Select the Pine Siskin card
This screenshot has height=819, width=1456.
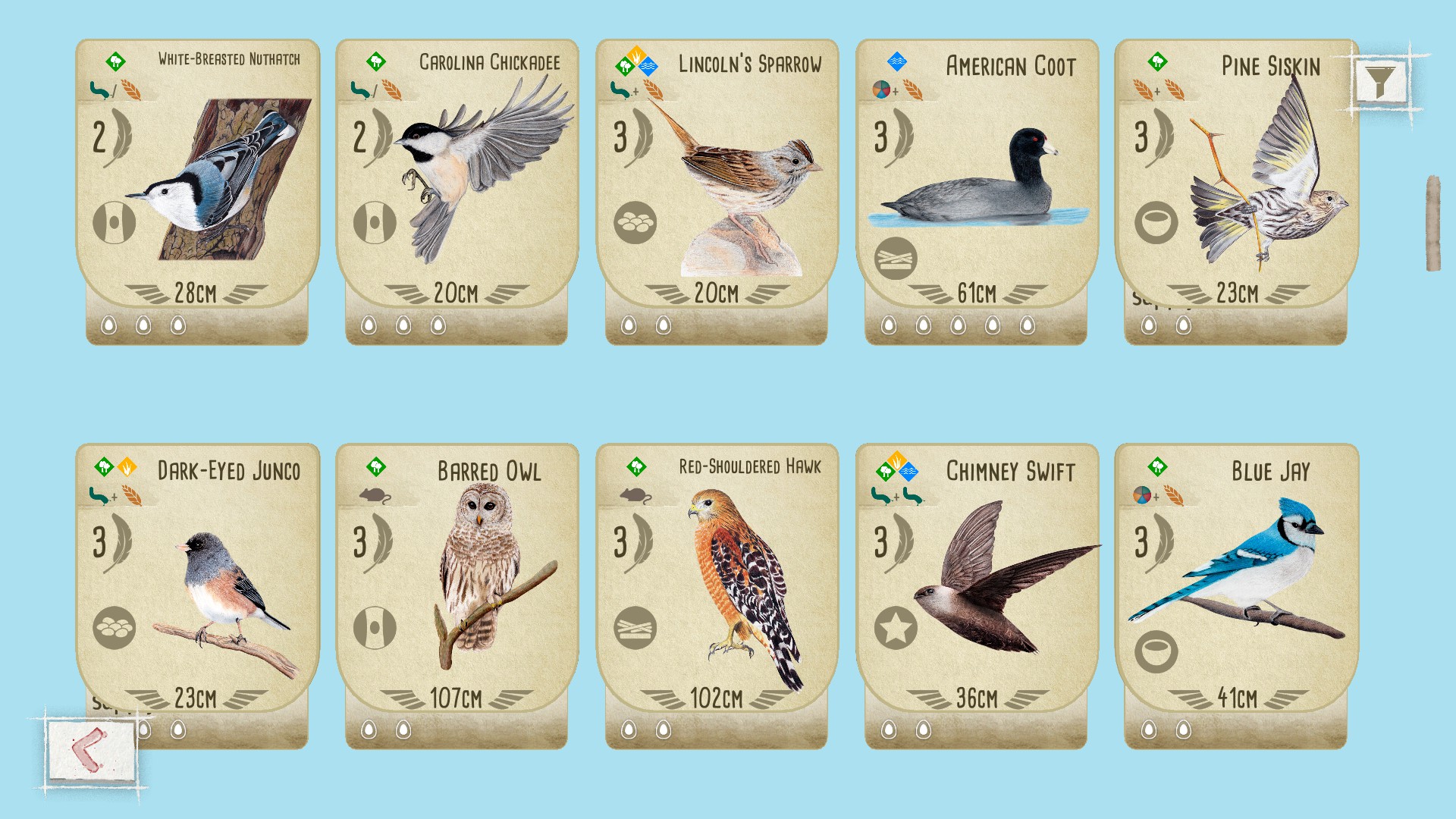[1236, 190]
